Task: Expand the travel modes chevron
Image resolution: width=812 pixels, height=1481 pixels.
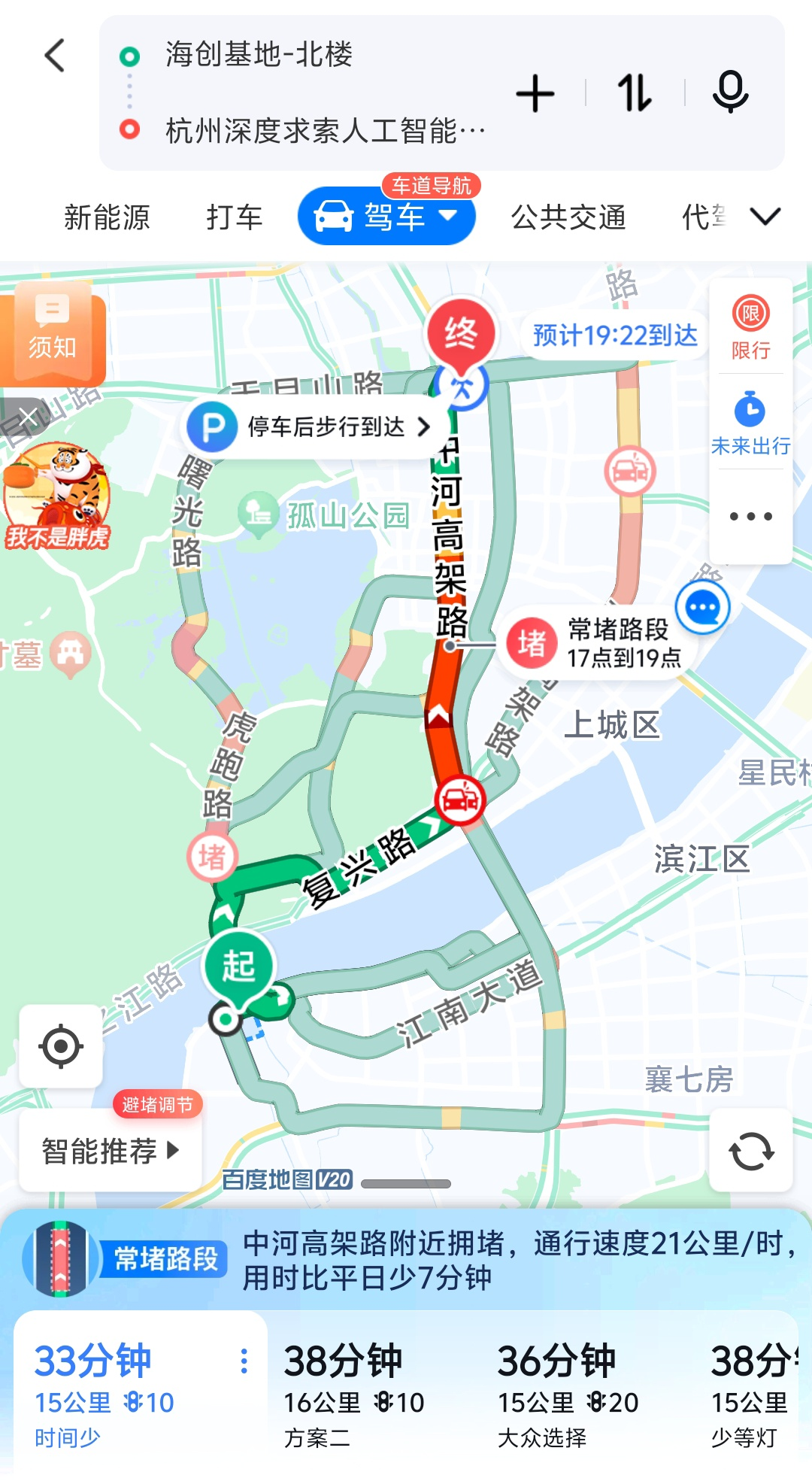Action: click(765, 217)
